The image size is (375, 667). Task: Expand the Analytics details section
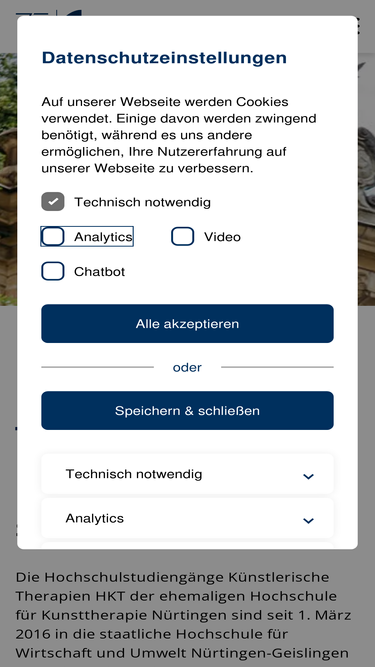188,518
